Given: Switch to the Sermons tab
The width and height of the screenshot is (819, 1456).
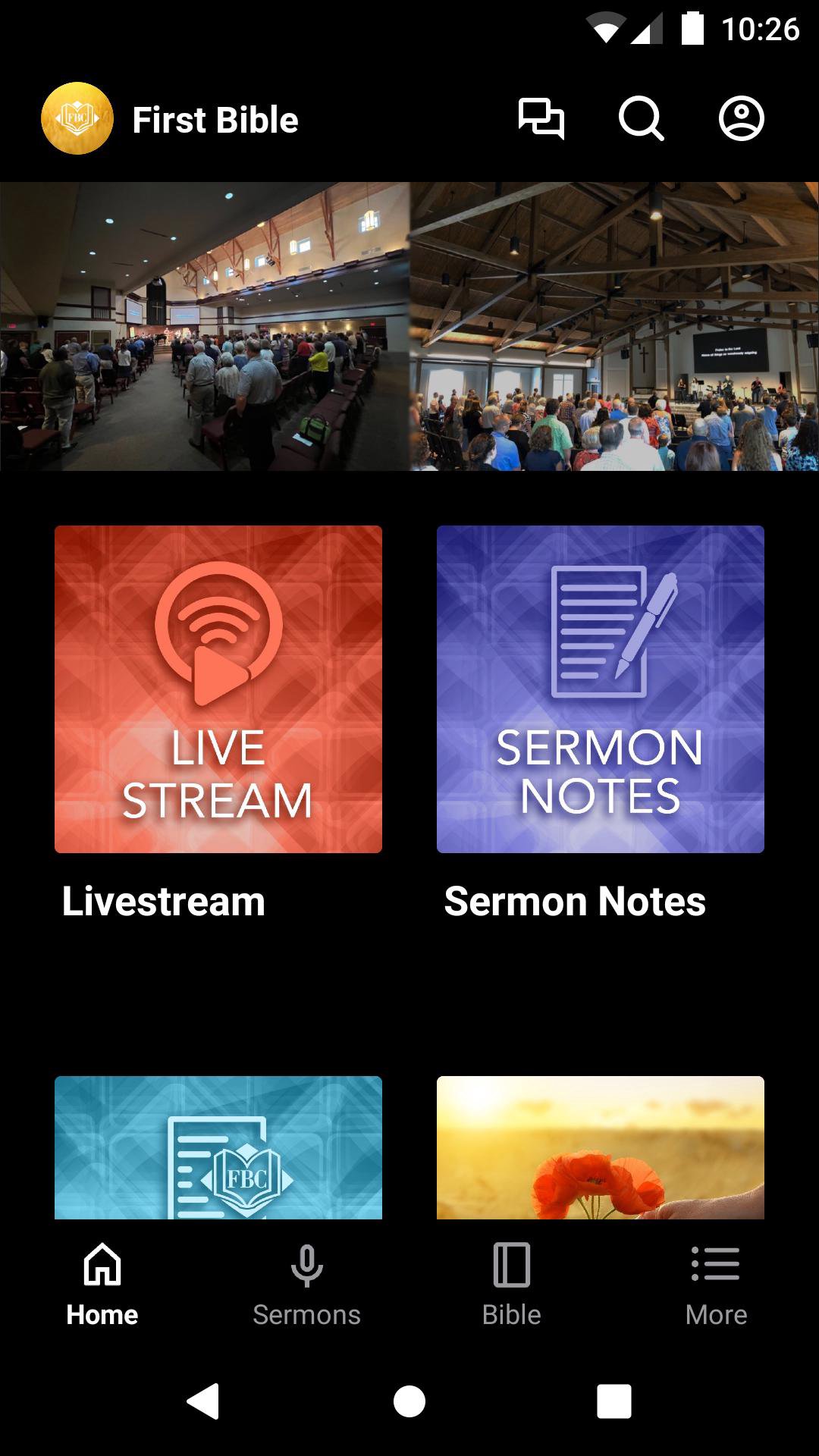Looking at the screenshot, I should tap(306, 1283).
